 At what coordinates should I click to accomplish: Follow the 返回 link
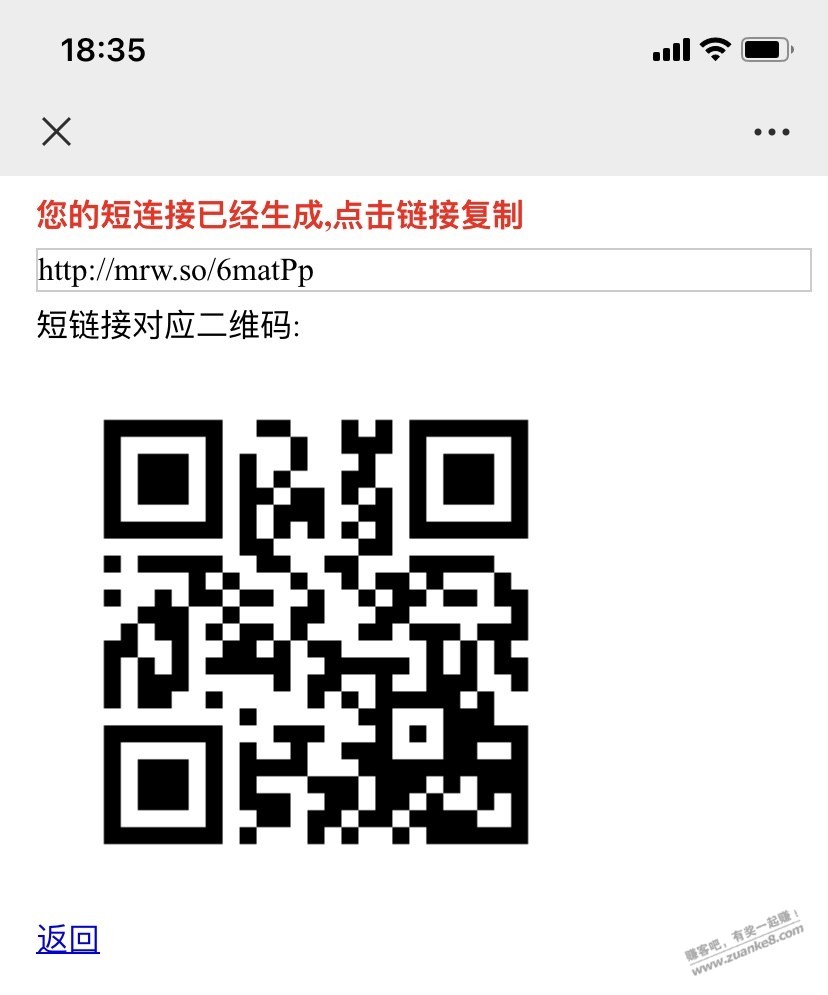tap(68, 939)
